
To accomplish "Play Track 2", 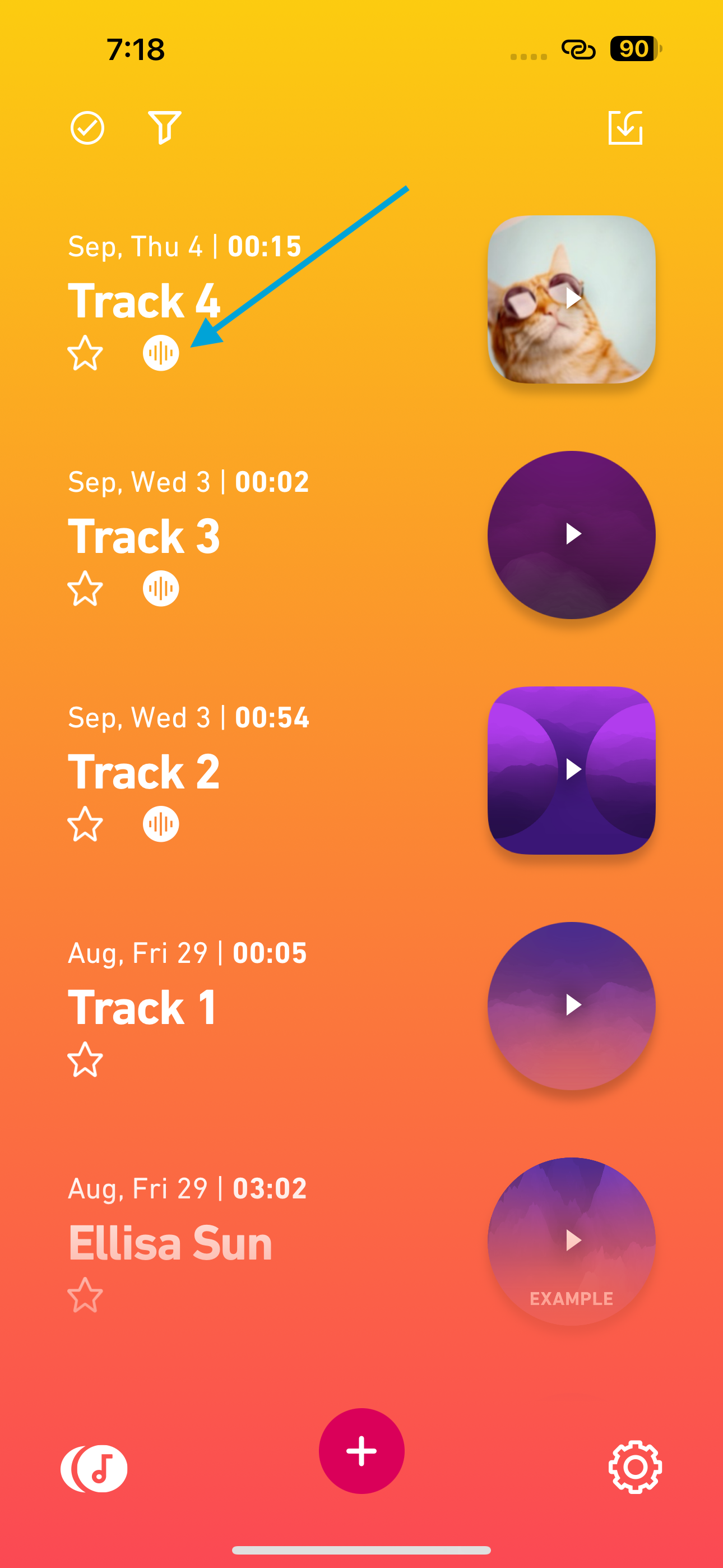I will click(571, 770).
